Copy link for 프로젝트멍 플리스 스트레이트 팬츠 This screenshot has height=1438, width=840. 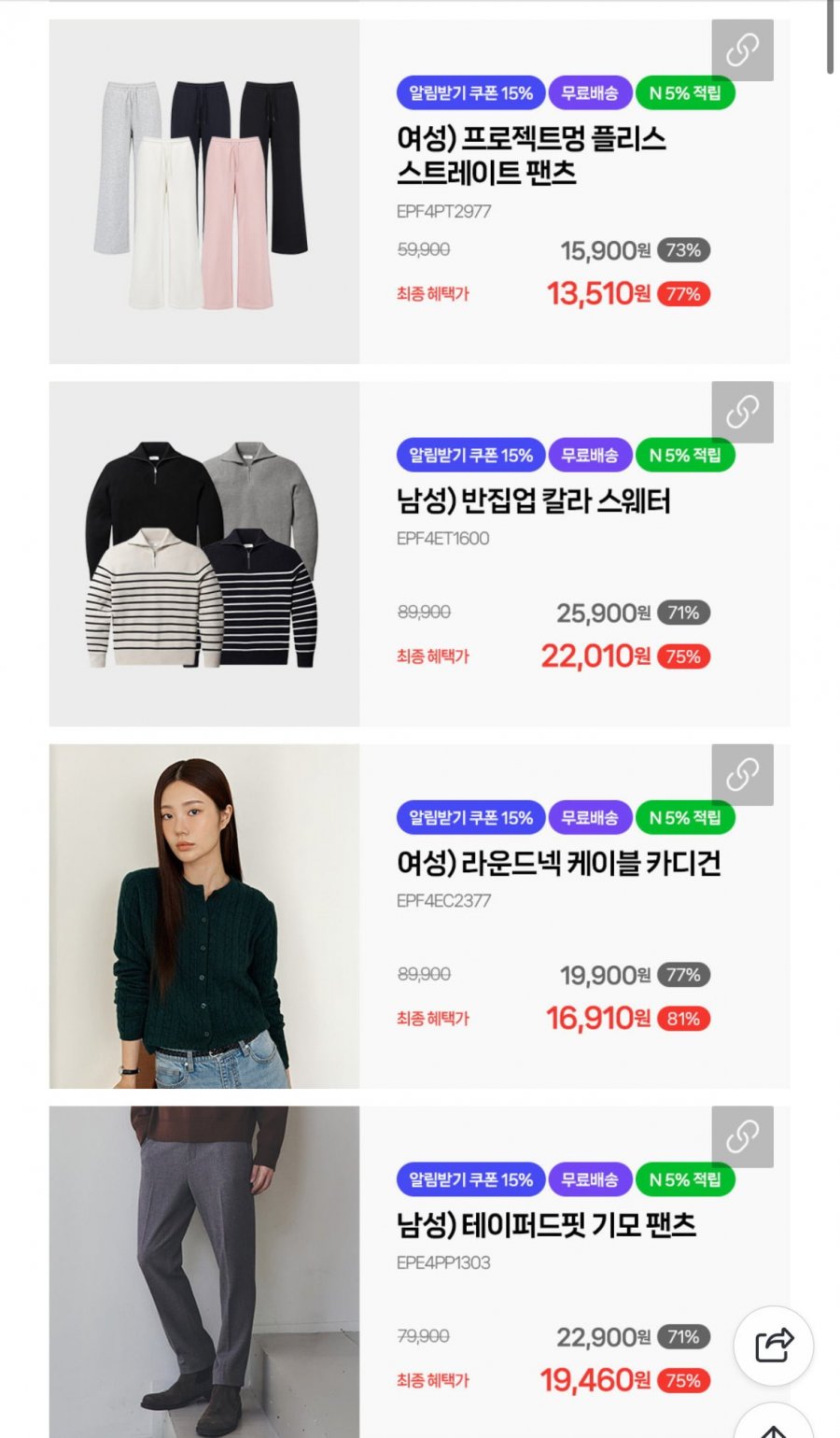[x=742, y=50]
